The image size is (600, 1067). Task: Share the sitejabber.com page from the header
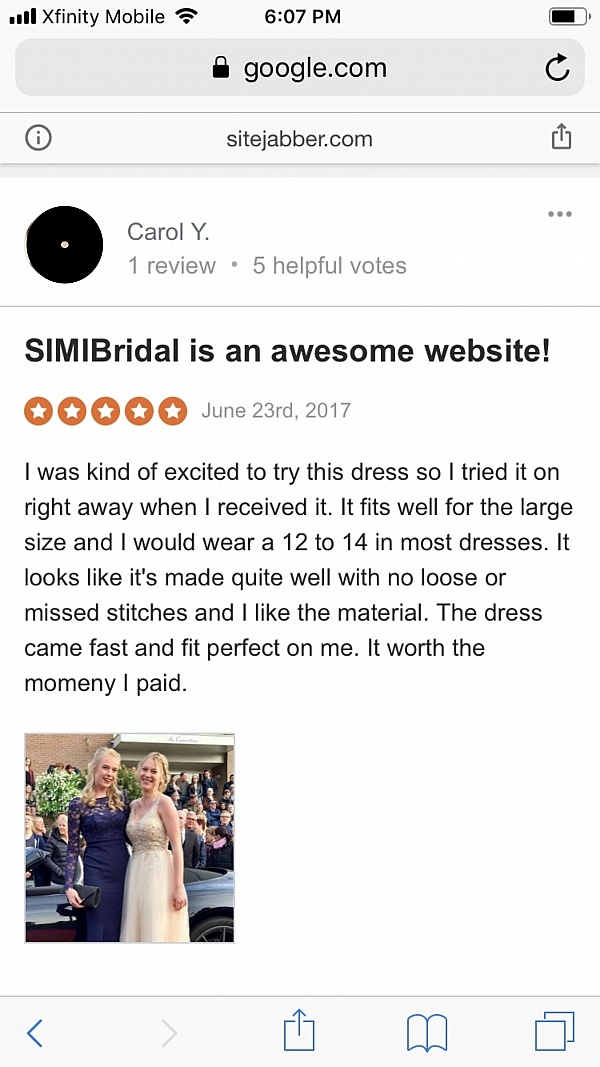click(x=561, y=136)
